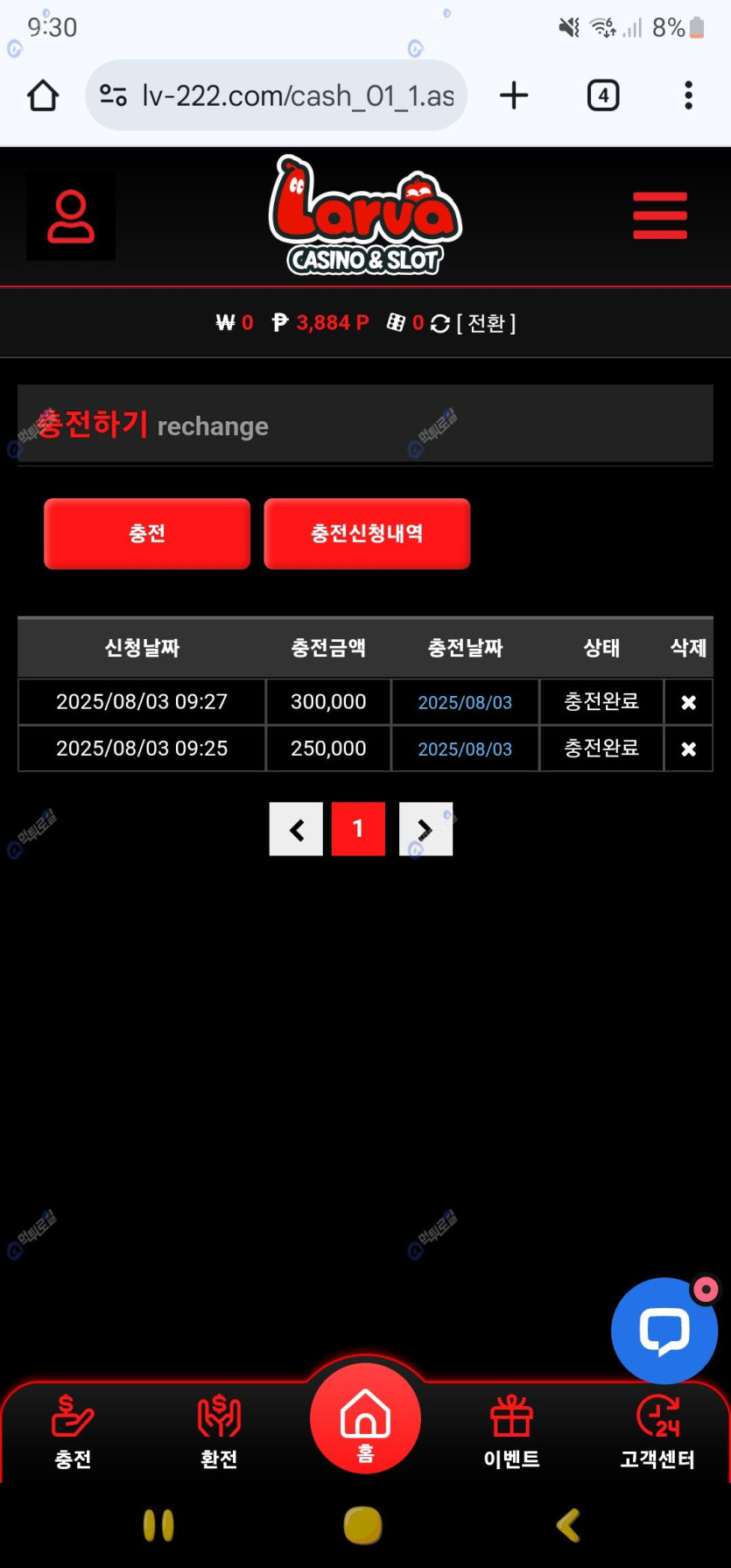Viewport: 731px width, 1568px height.
Task: Go to the next page arrow
Action: click(x=425, y=829)
